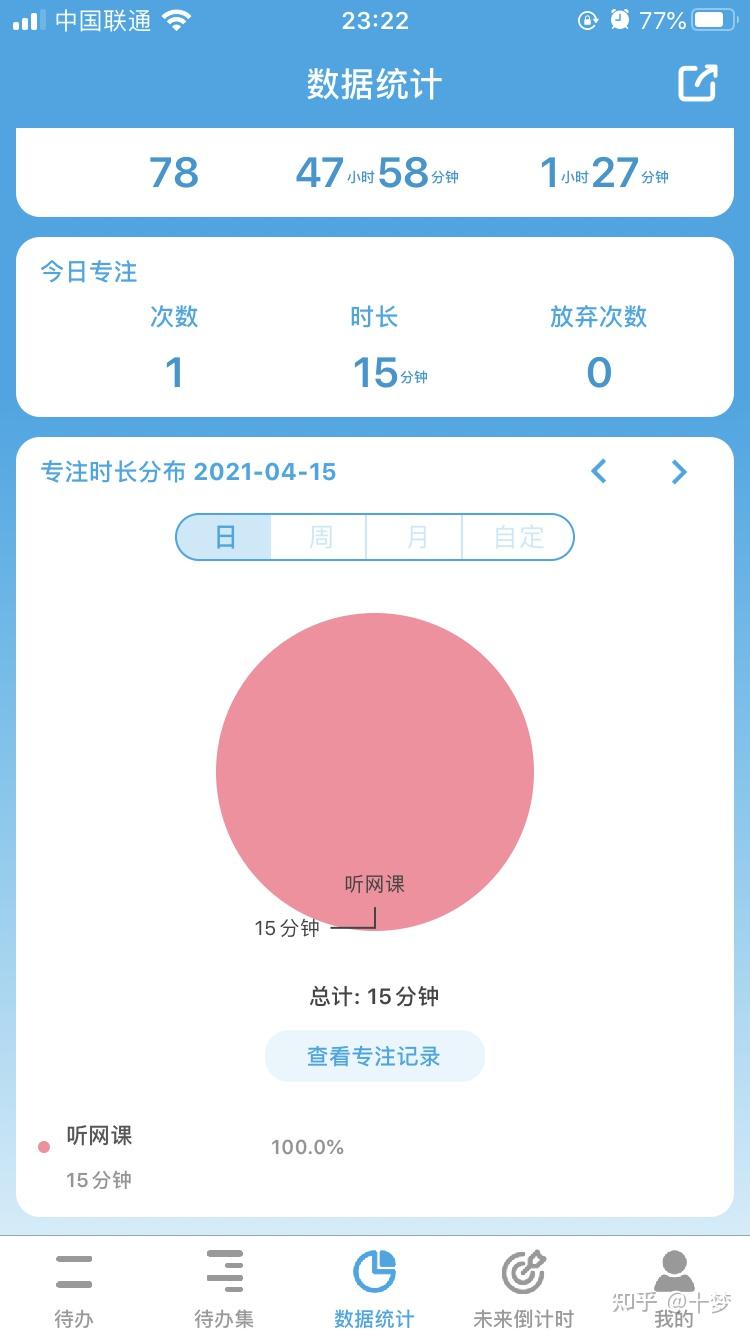750x1334 pixels.
Task: Go to next date in focus distribution
Action: pyautogui.click(x=679, y=471)
